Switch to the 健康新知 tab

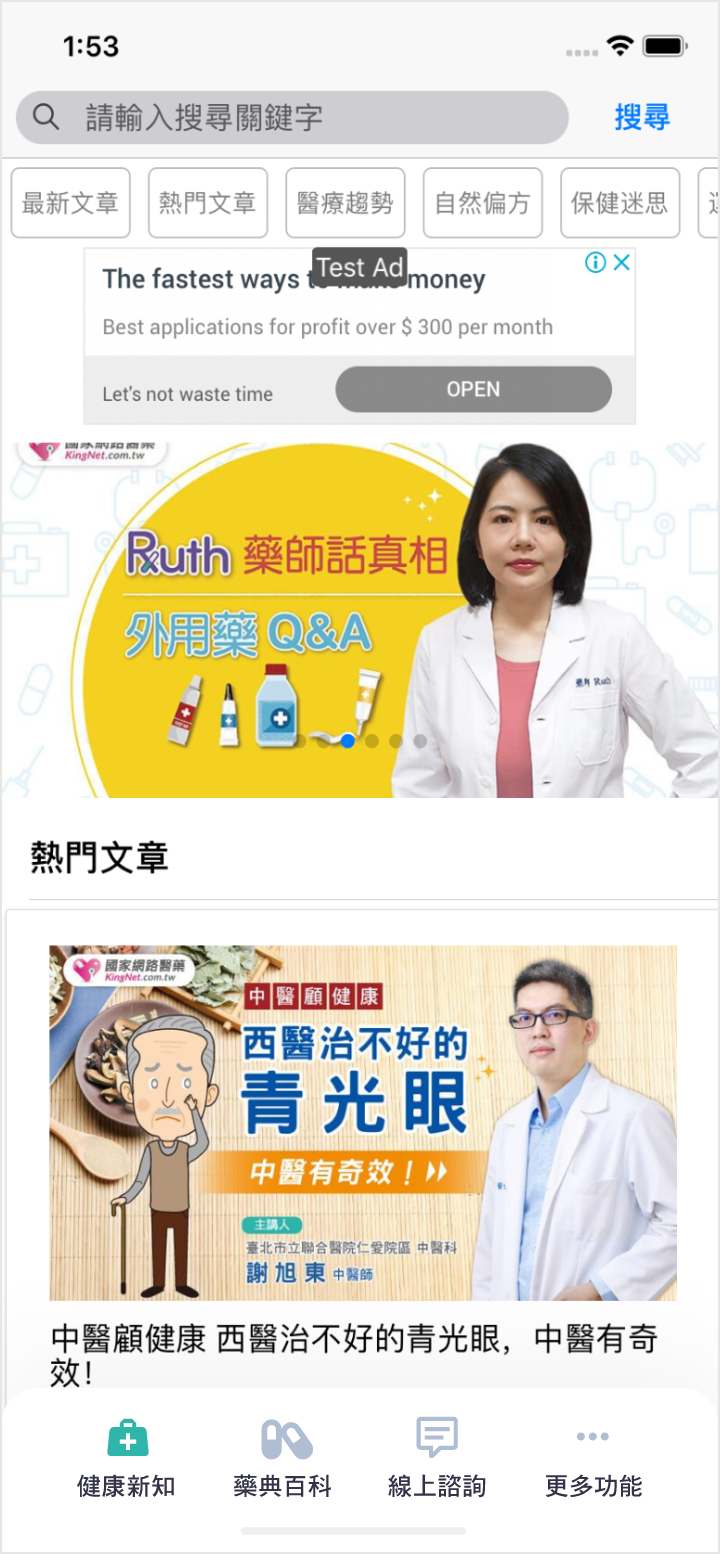(x=126, y=1458)
